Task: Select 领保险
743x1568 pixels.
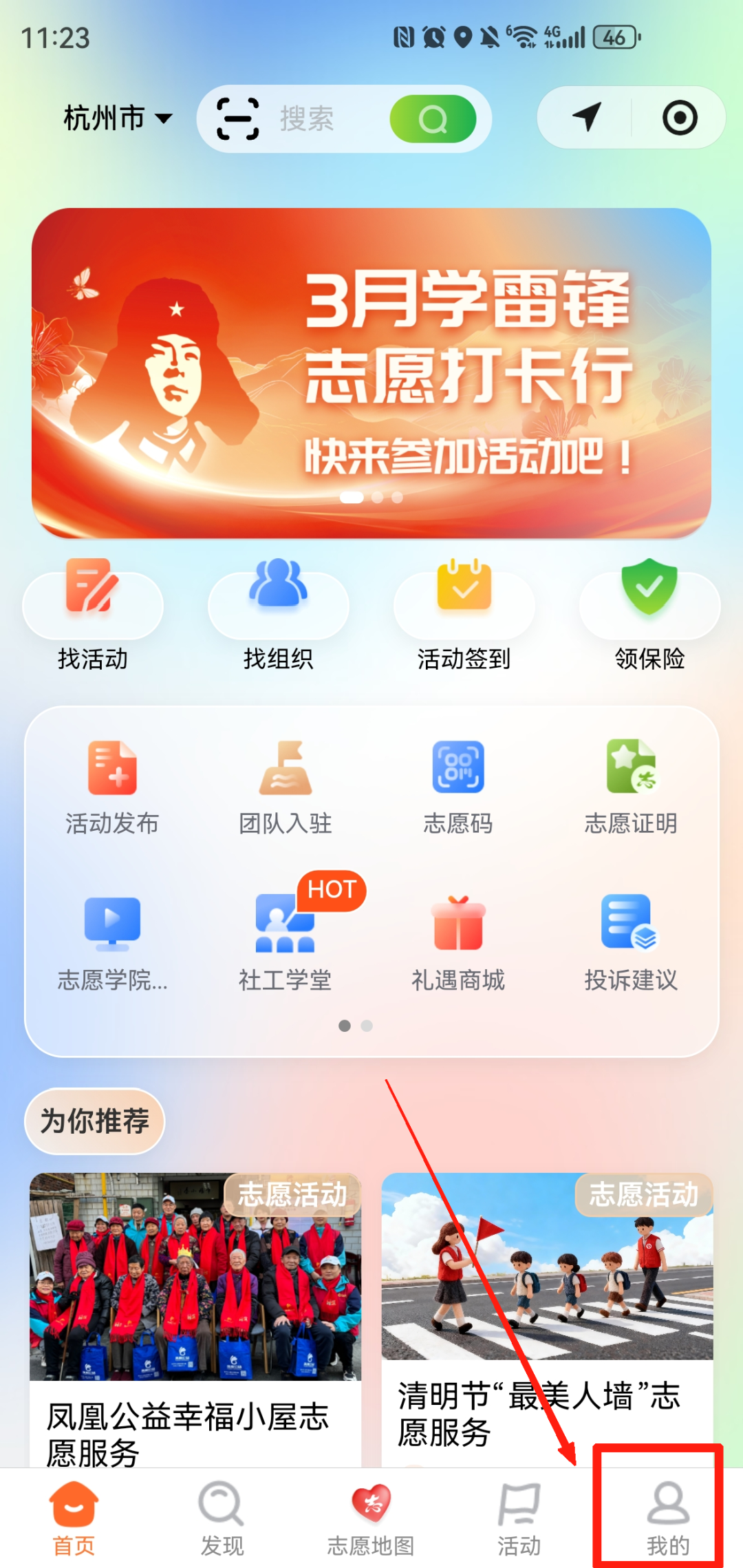Action: [649, 614]
